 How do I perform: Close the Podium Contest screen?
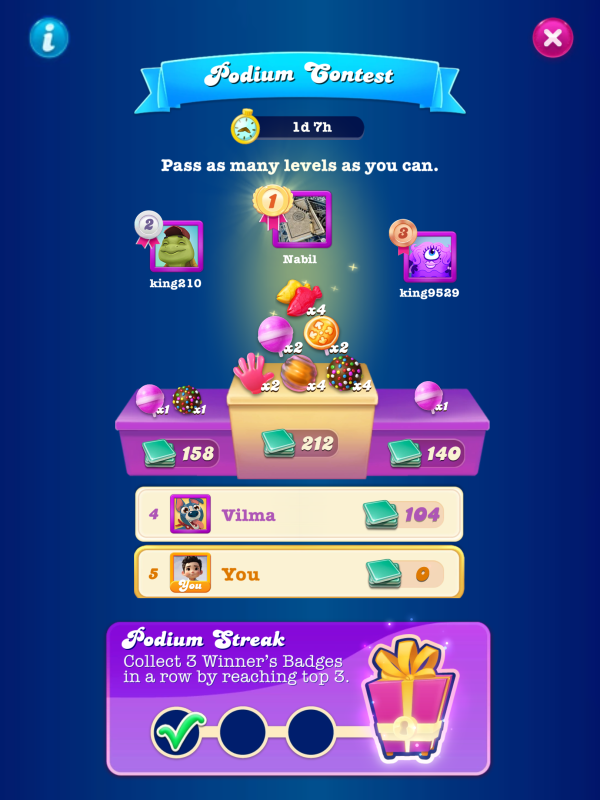tap(552, 38)
